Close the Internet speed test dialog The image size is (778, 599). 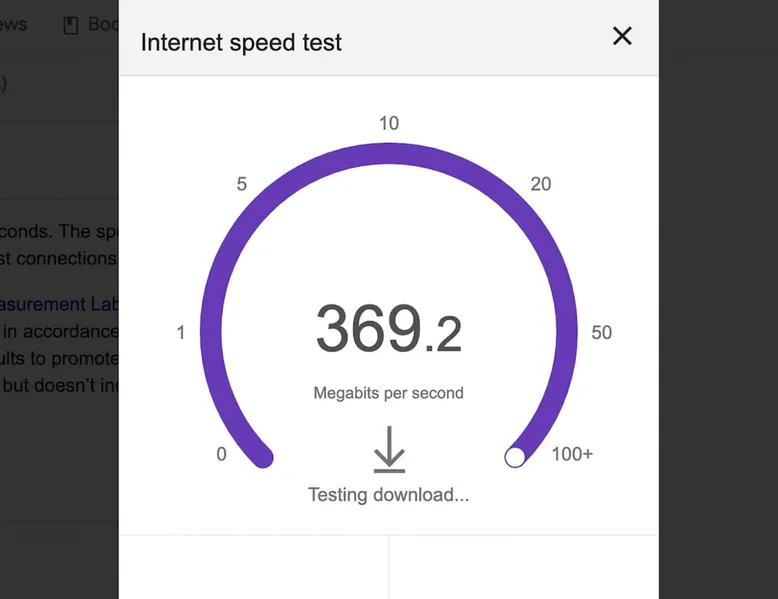622,37
